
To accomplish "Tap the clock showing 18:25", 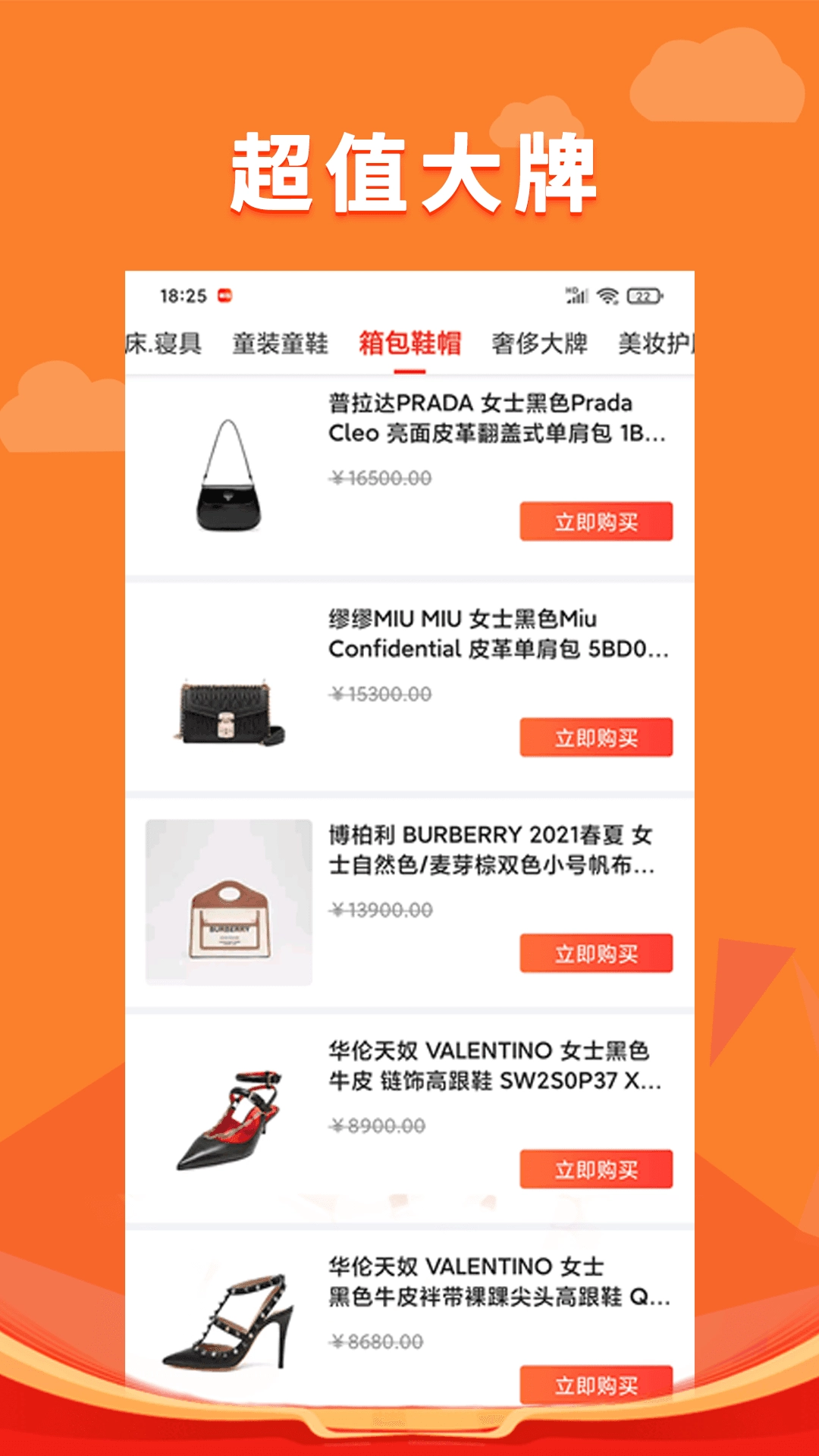I will point(182,296).
